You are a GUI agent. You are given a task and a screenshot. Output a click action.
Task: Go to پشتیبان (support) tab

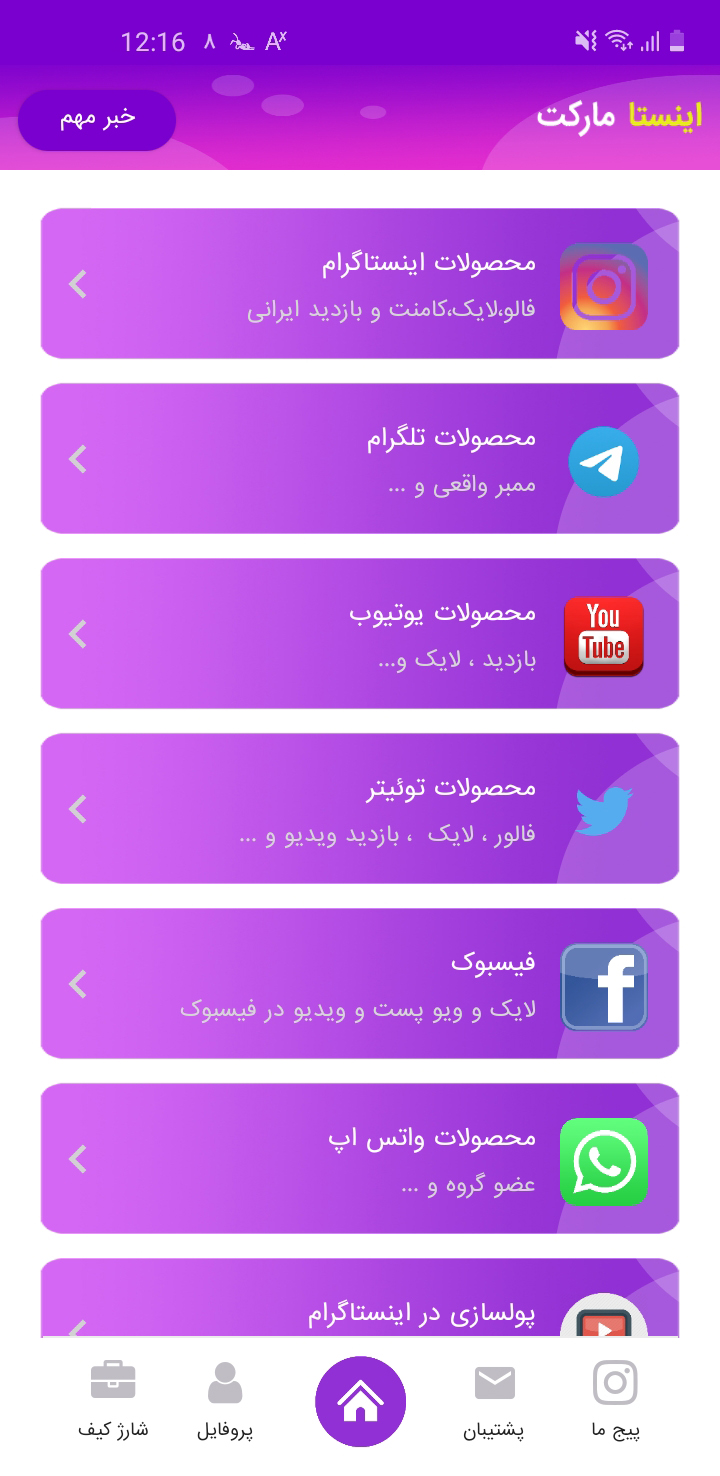tap(494, 1400)
